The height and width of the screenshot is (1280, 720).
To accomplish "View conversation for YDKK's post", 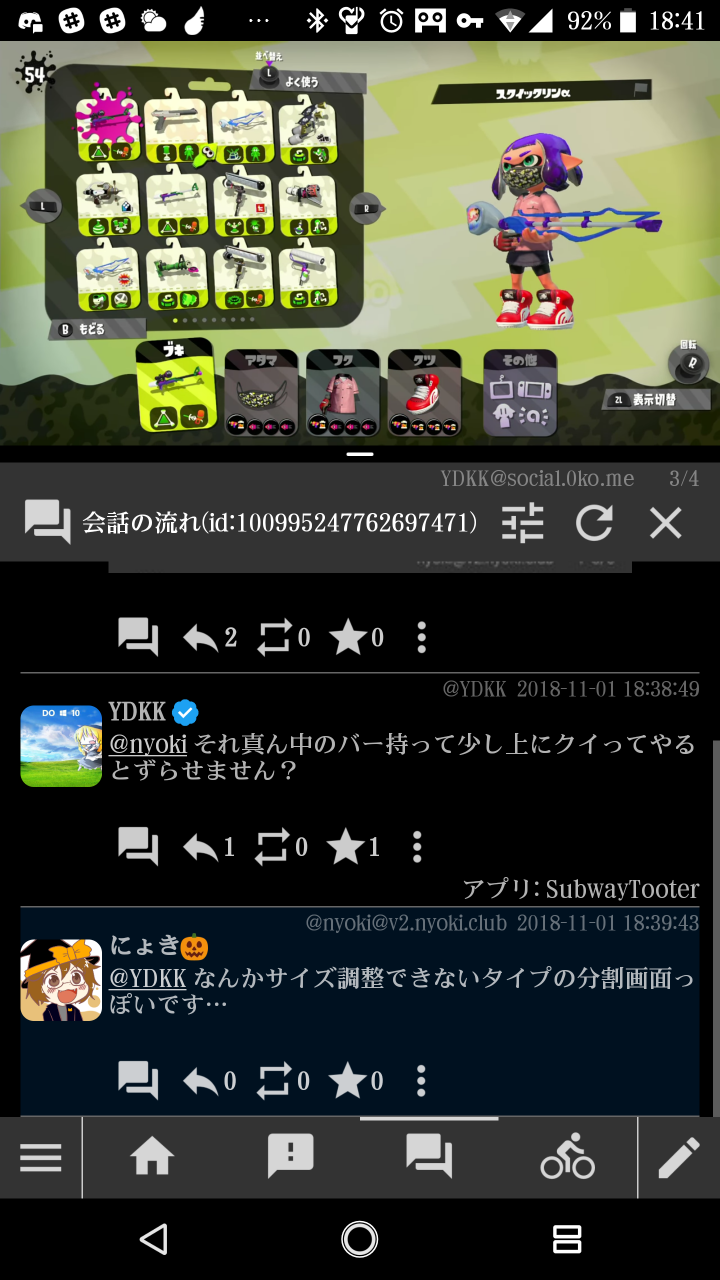I will coord(138,847).
